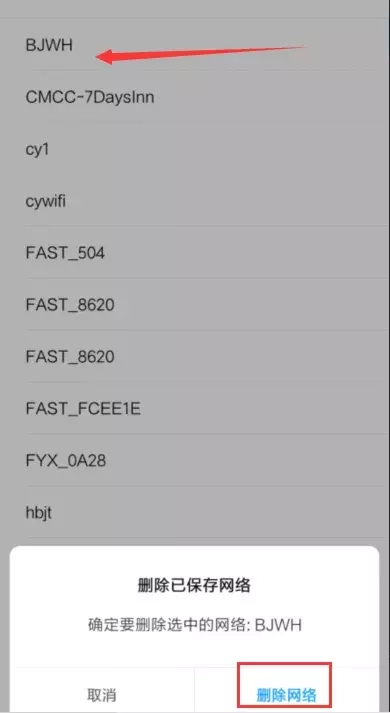The width and height of the screenshot is (390, 713).
Task: Confirm with 删除网络 button
Action: pos(286,694)
